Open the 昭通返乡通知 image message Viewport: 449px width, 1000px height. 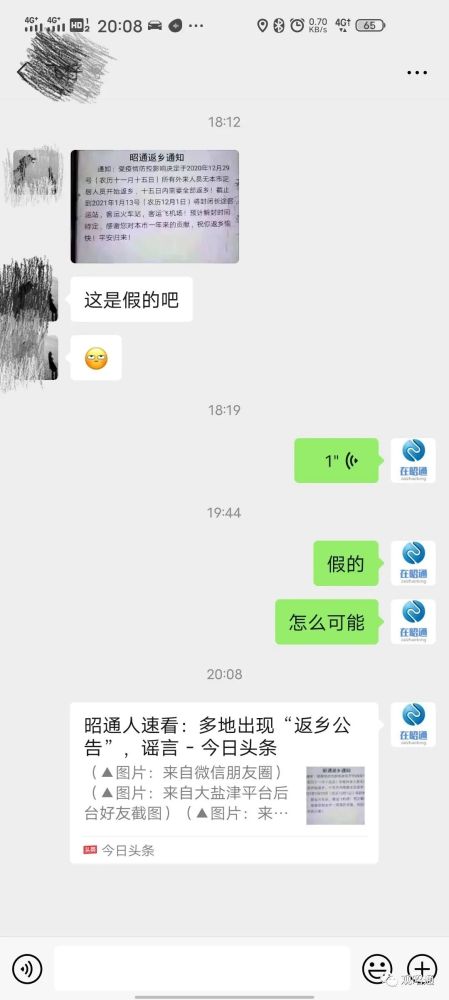(154, 206)
